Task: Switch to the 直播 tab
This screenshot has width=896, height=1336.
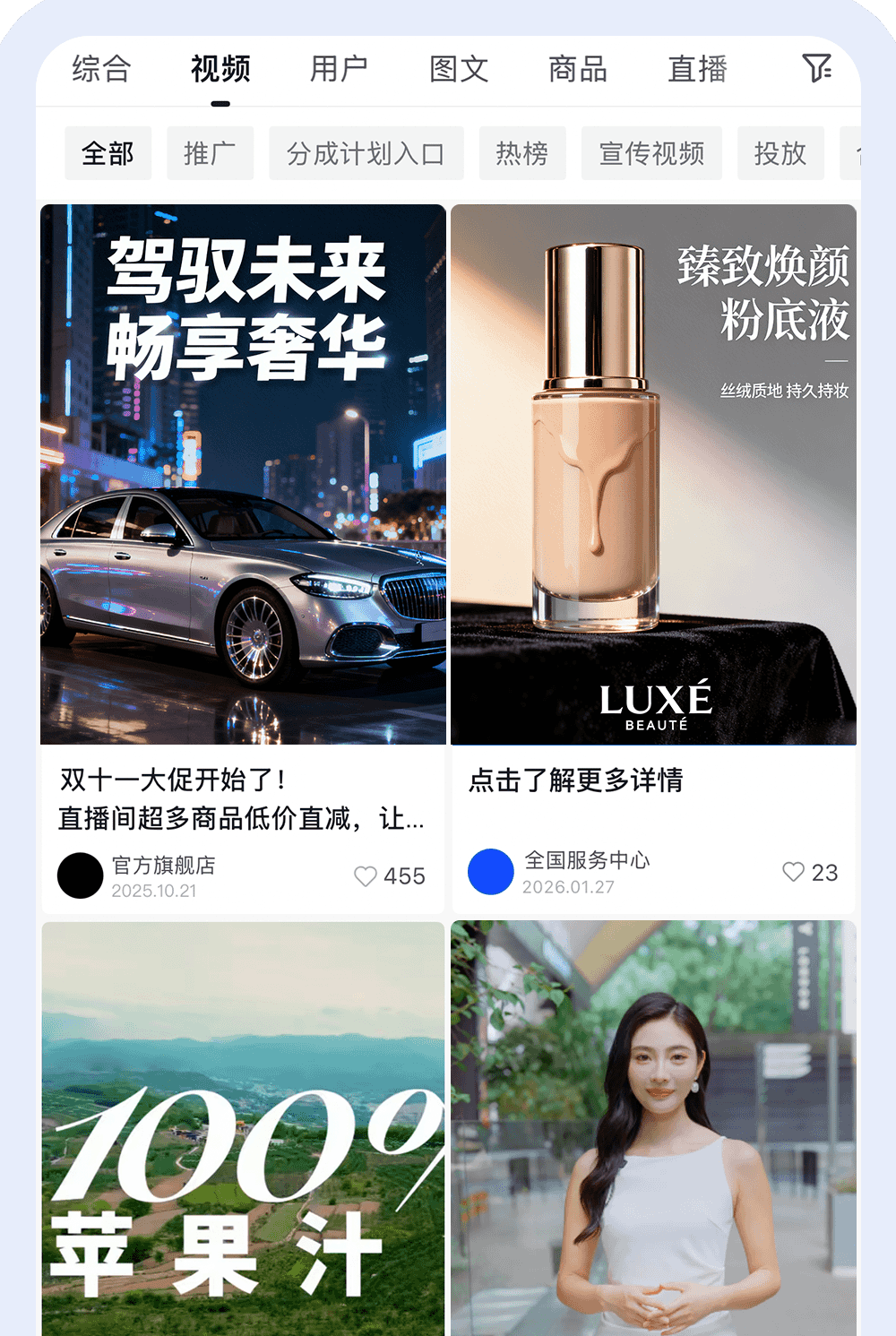Action: 697,69
